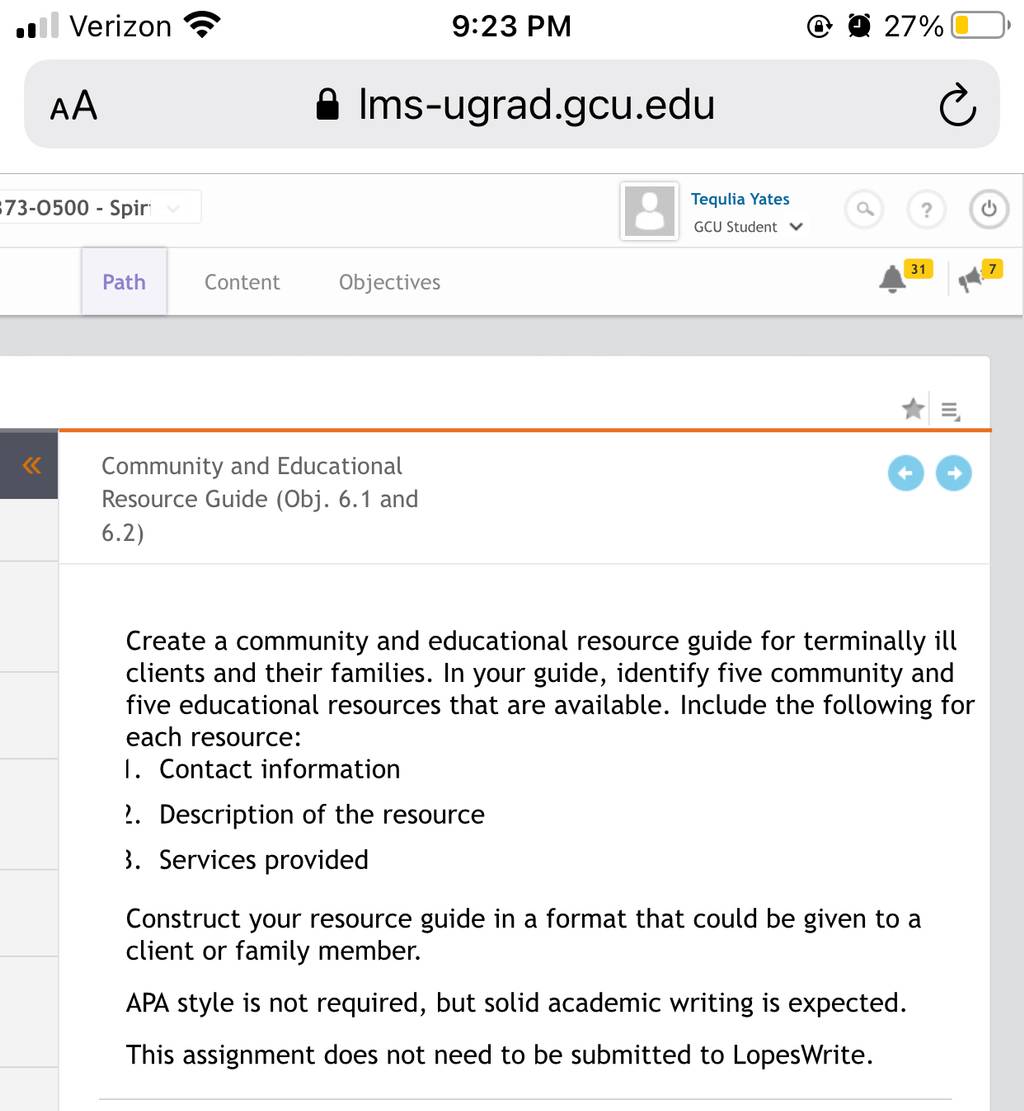The width and height of the screenshot is (1024, 1111).
Task: Reload the lms-ugrad.gcu.edu page
Action: (x=957, y=105)
